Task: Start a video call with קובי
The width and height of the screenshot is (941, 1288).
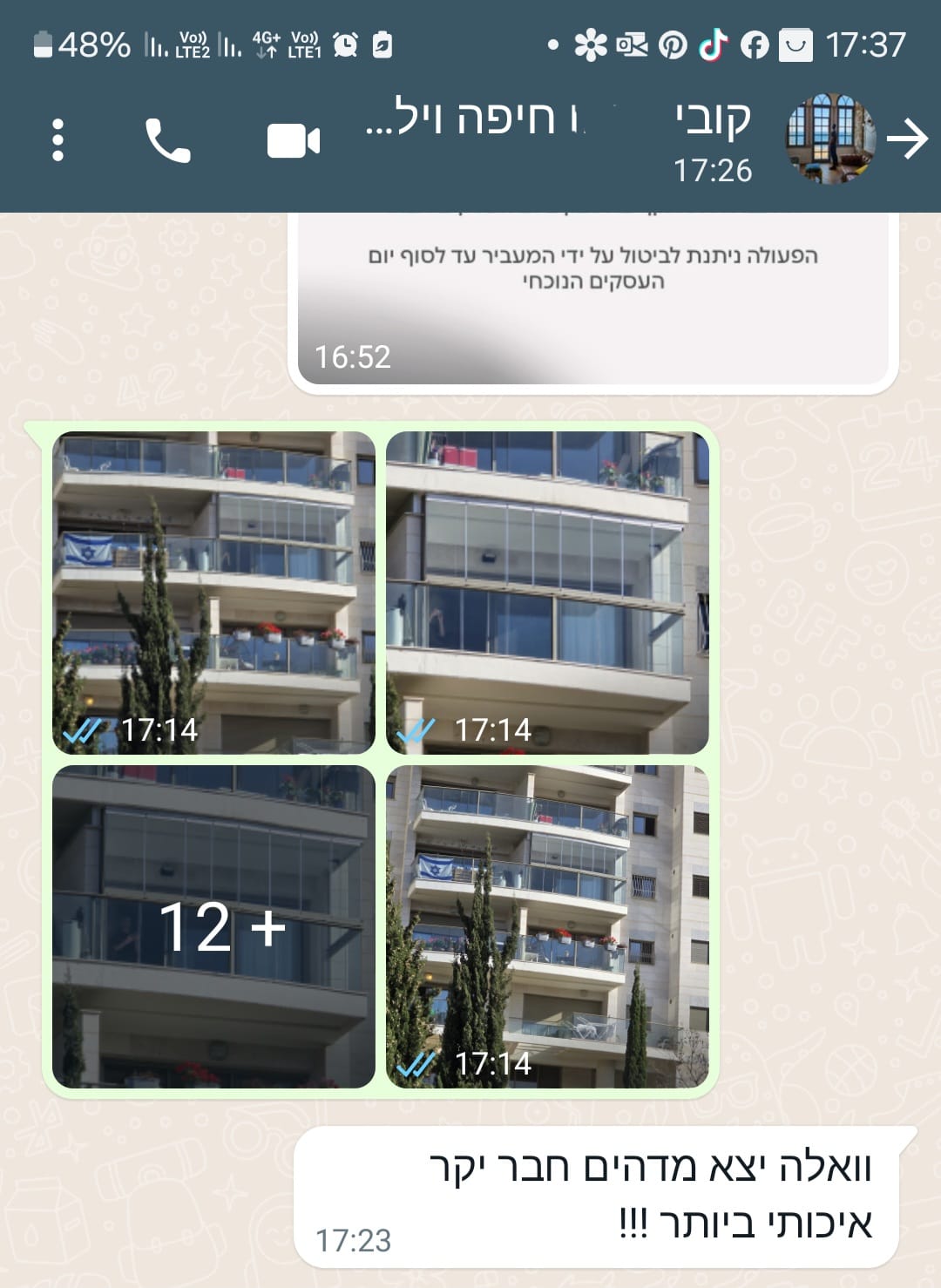Action: 293,140
